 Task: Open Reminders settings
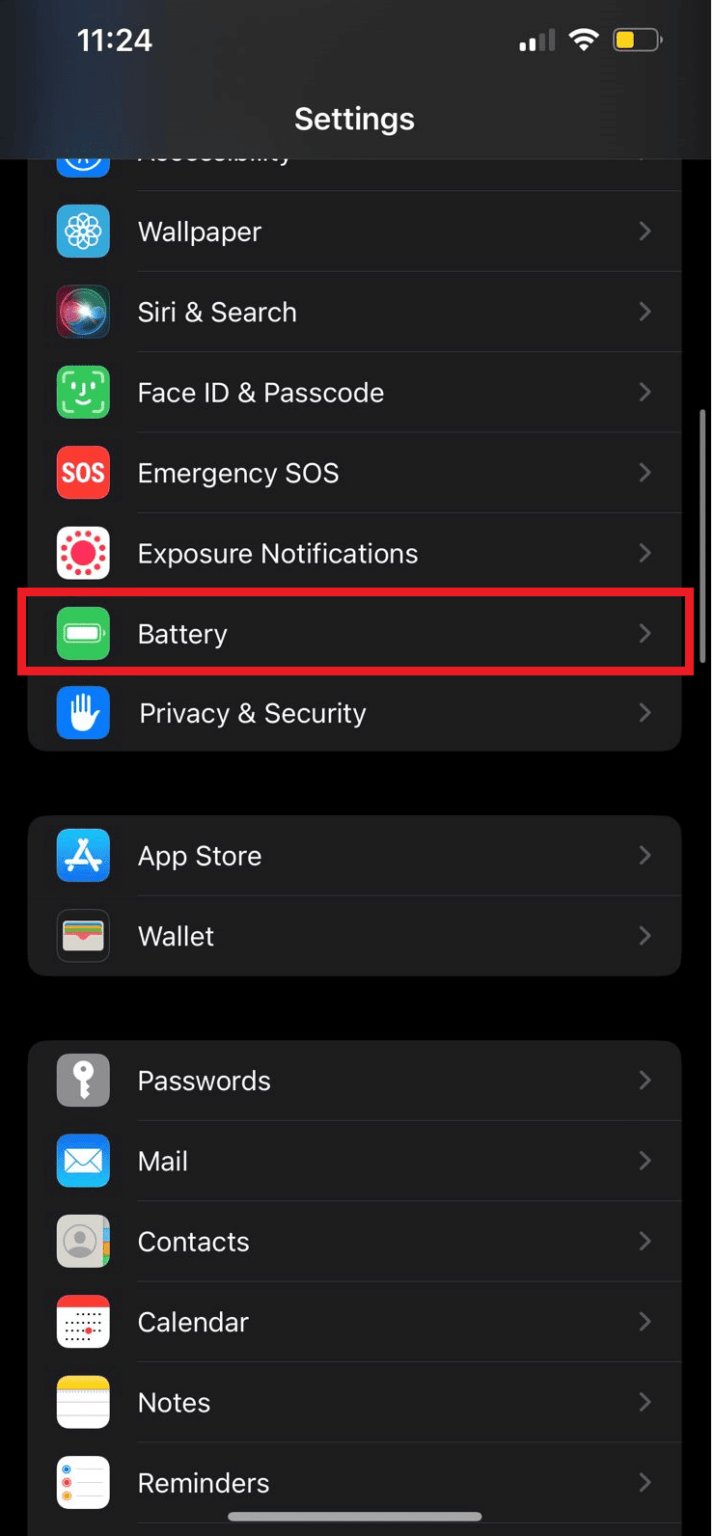(x=355, y=1482)
